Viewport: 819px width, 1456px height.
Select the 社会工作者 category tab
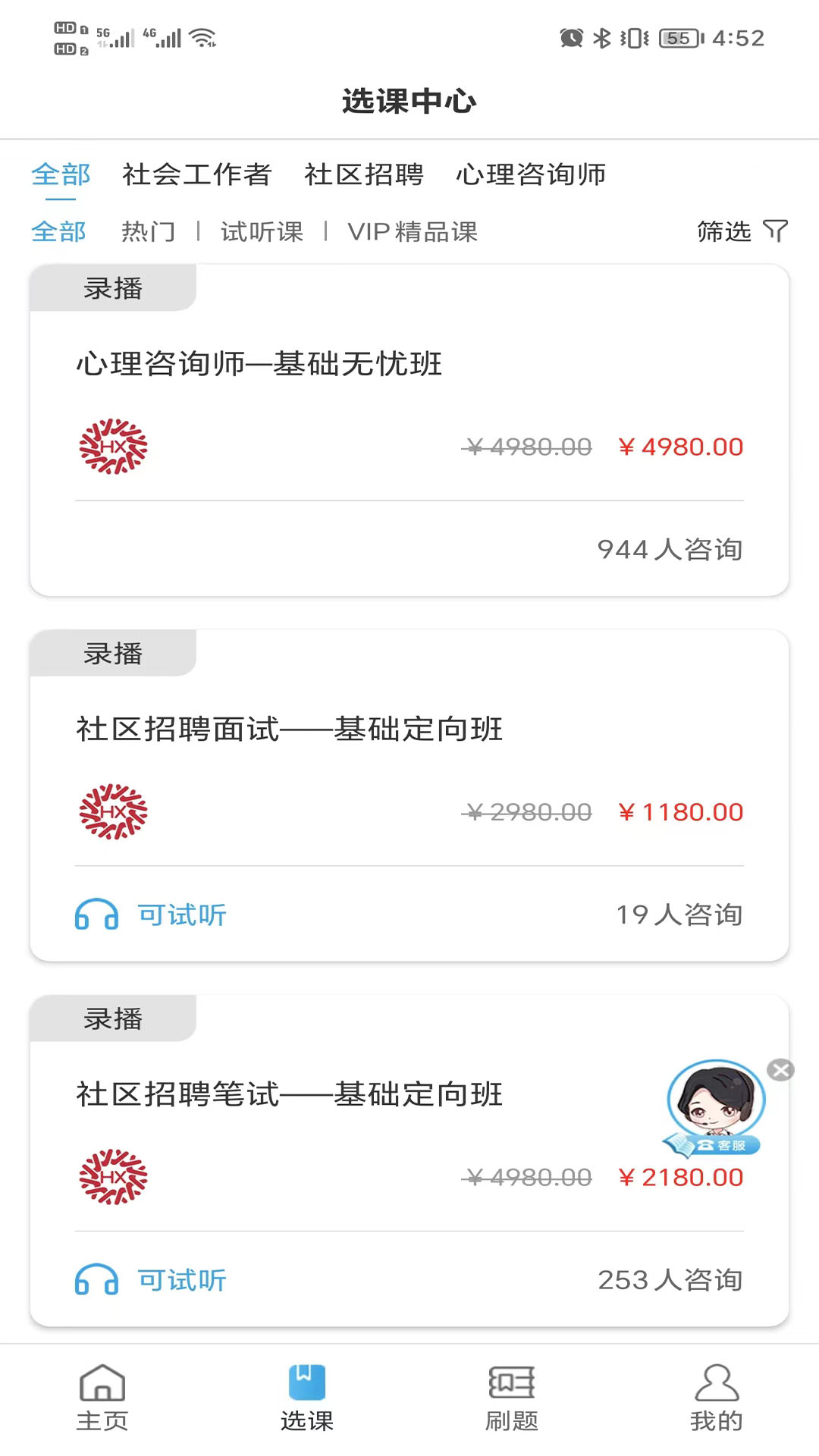coord(196,174)
